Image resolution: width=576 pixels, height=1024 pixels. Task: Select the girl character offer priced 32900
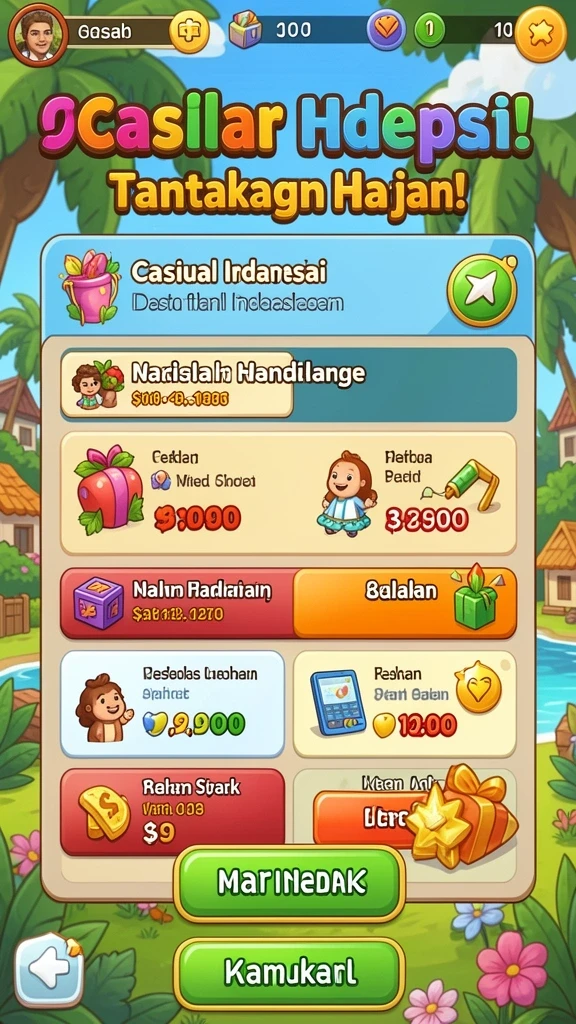coord(402,493)
